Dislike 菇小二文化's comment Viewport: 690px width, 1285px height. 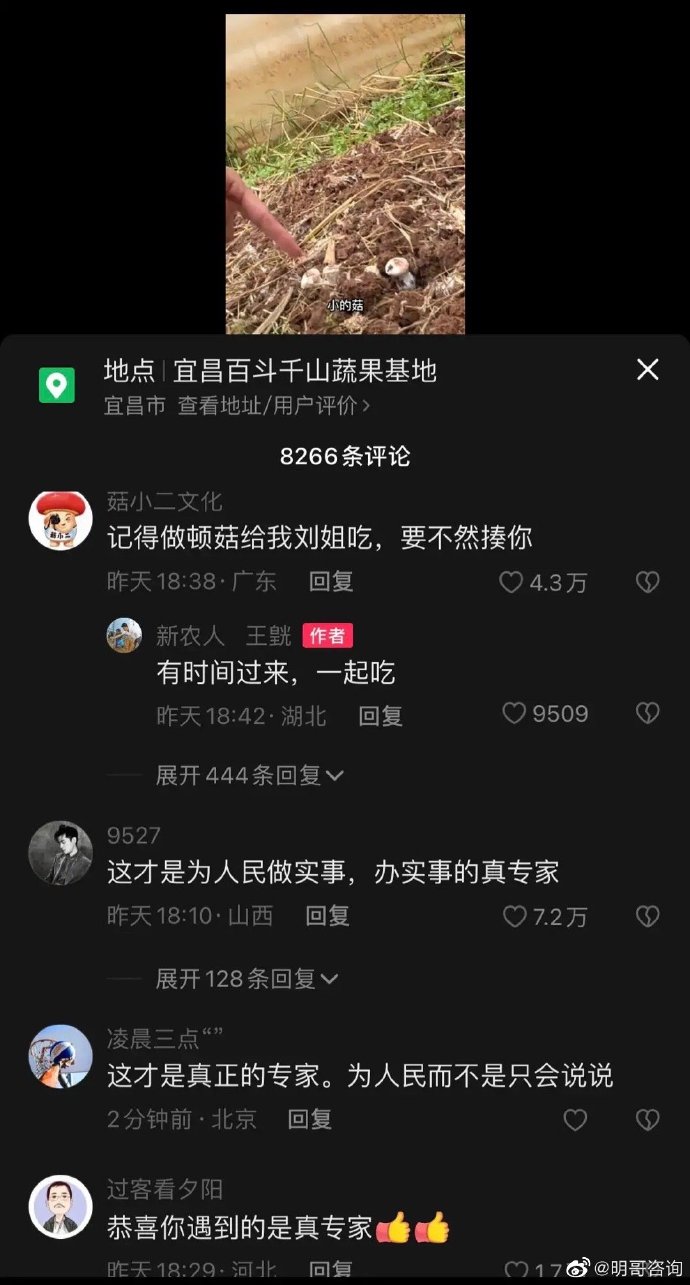648,582
